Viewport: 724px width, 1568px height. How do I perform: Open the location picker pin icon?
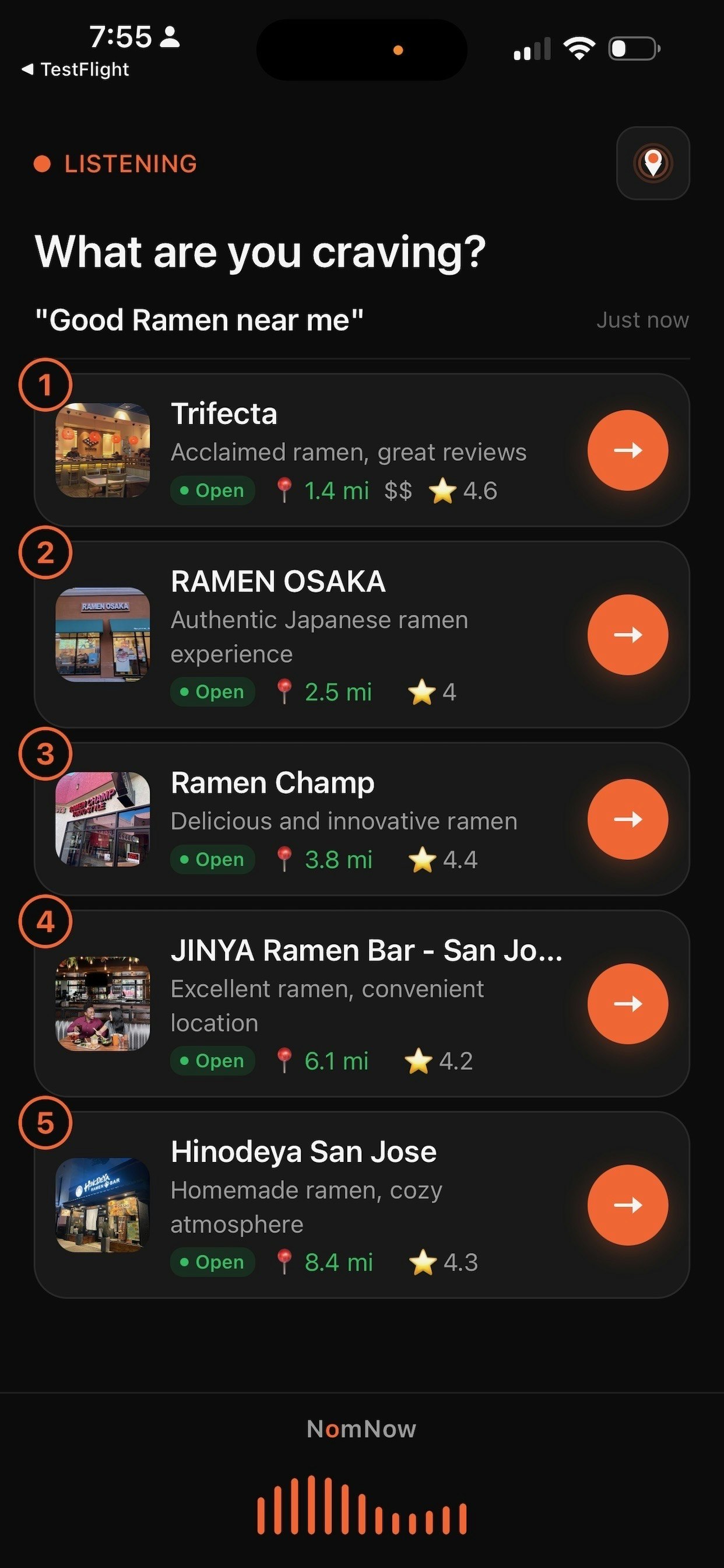coord(653,164)
